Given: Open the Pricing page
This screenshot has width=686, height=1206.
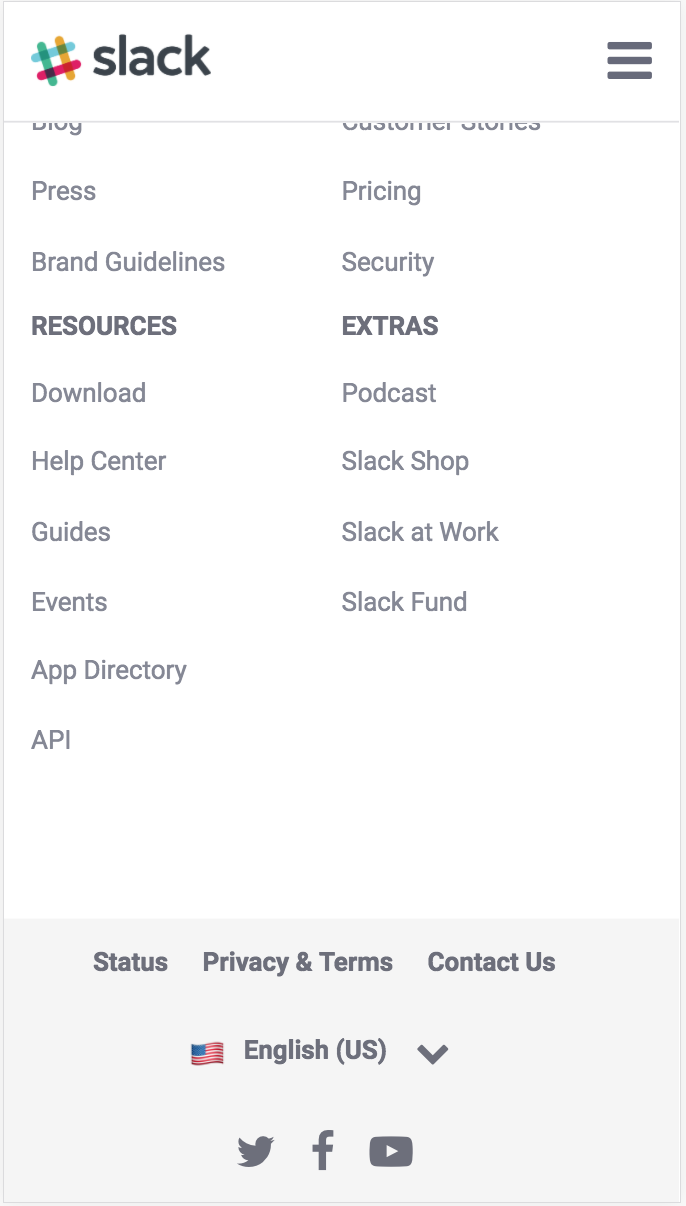Looking at the screenshot, I should [x=381, y=191].
